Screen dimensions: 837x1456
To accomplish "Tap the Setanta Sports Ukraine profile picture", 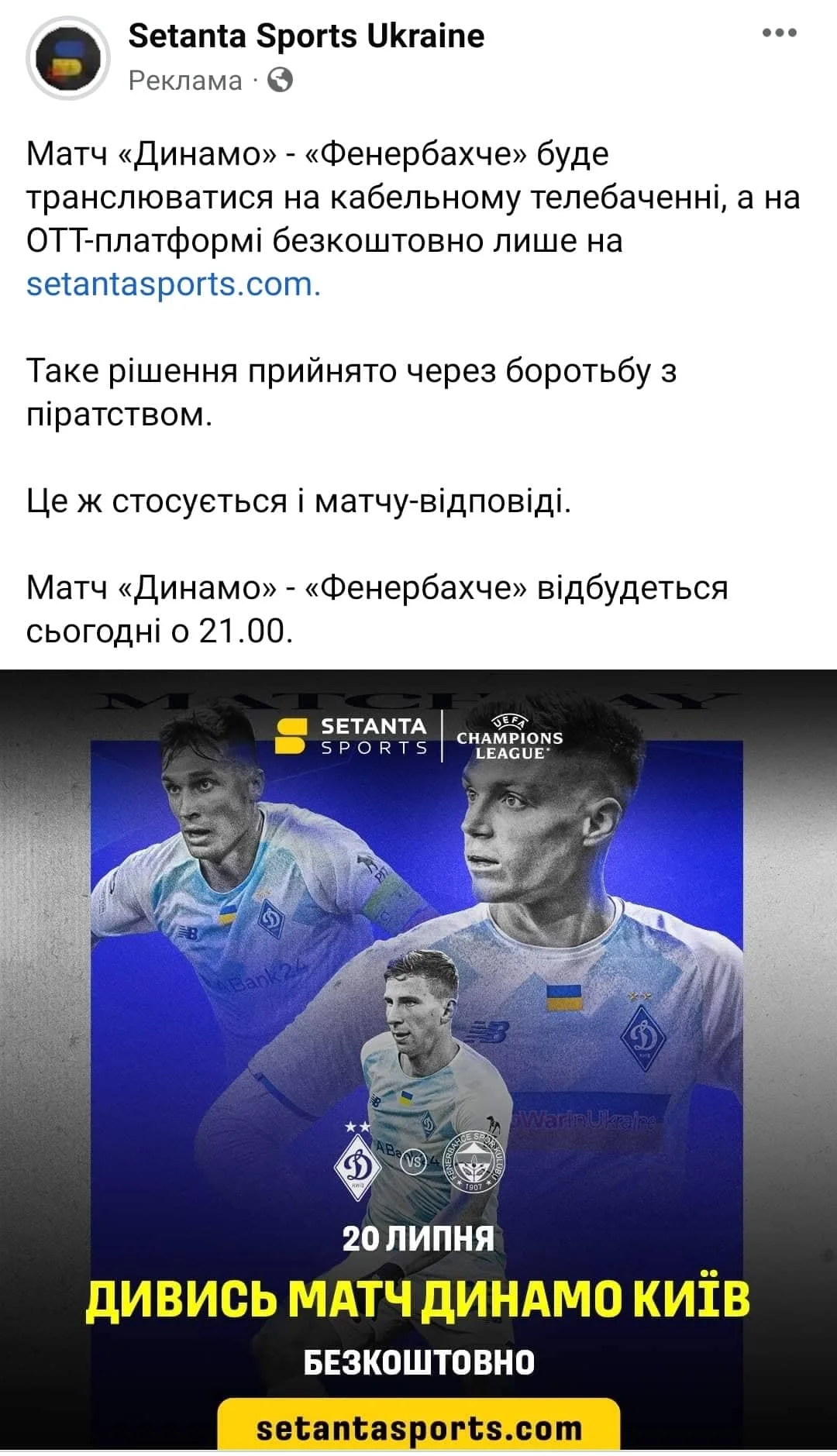I will [68, 59].
